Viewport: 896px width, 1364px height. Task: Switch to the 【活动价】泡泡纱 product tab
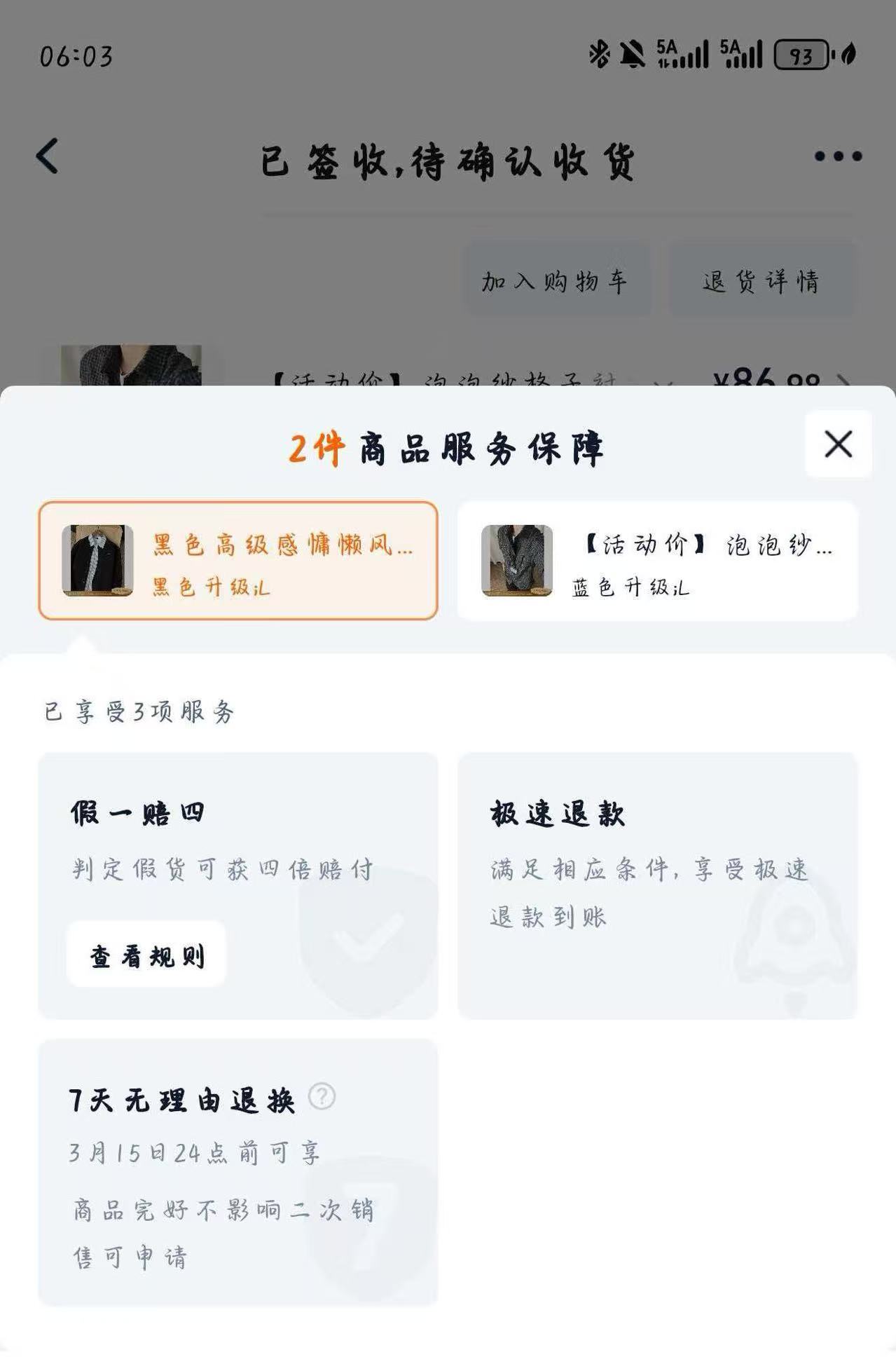point(657,560)
